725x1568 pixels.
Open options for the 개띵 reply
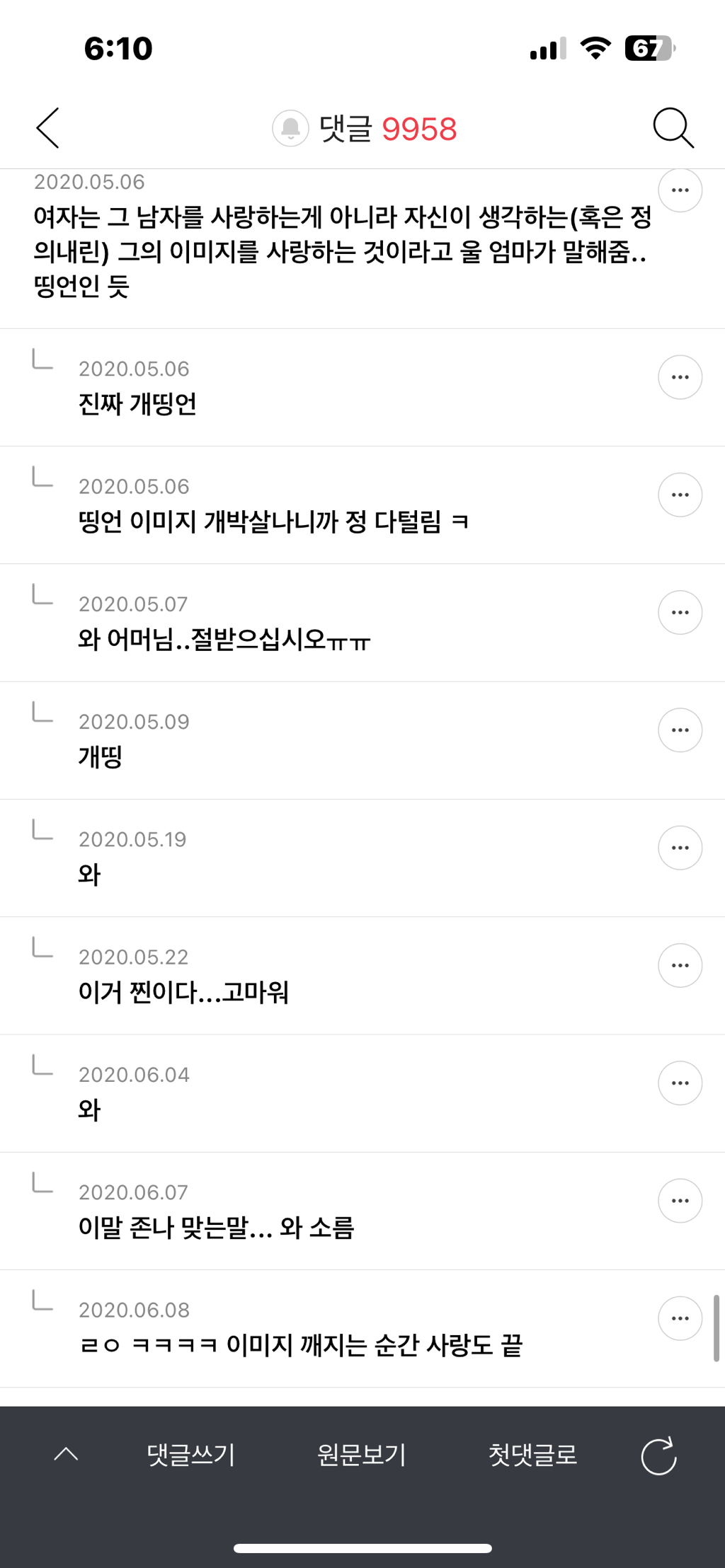(x=680, y=730)
